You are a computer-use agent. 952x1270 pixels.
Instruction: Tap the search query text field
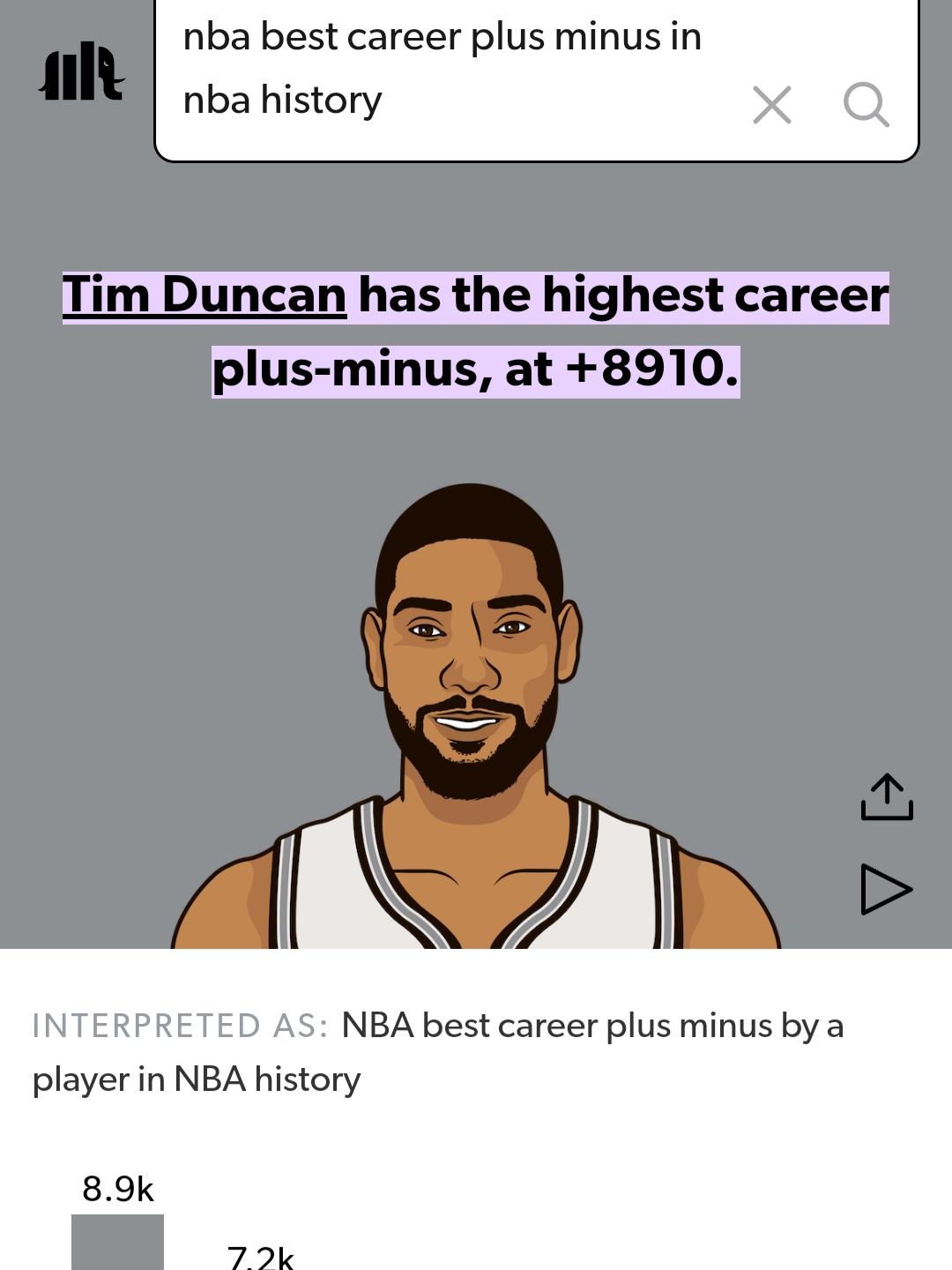pos(441,69)
